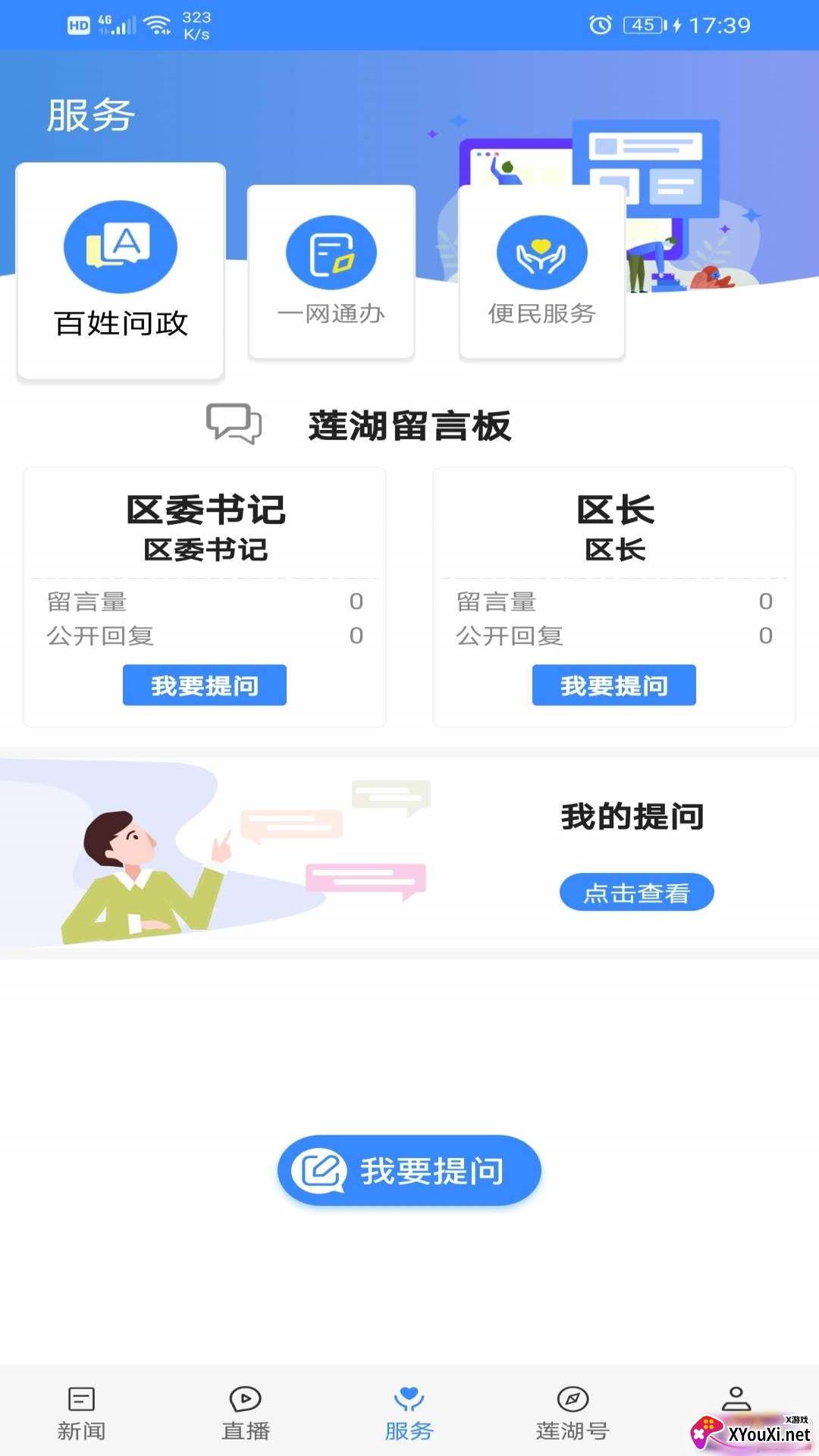Tap the floating 我要提问 button

click(x=409, y=1170)
